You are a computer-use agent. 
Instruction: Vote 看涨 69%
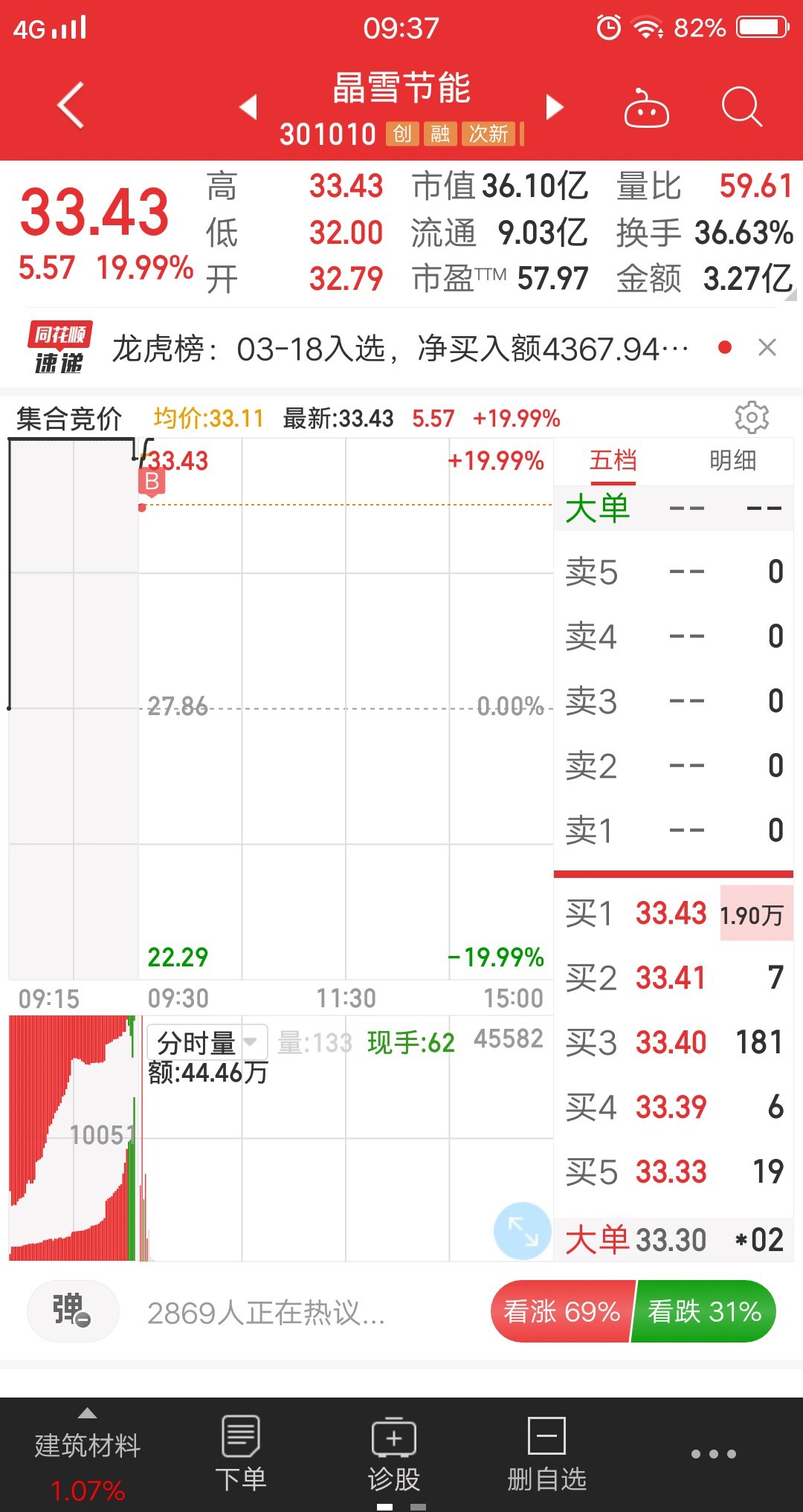coord(562,1311)
